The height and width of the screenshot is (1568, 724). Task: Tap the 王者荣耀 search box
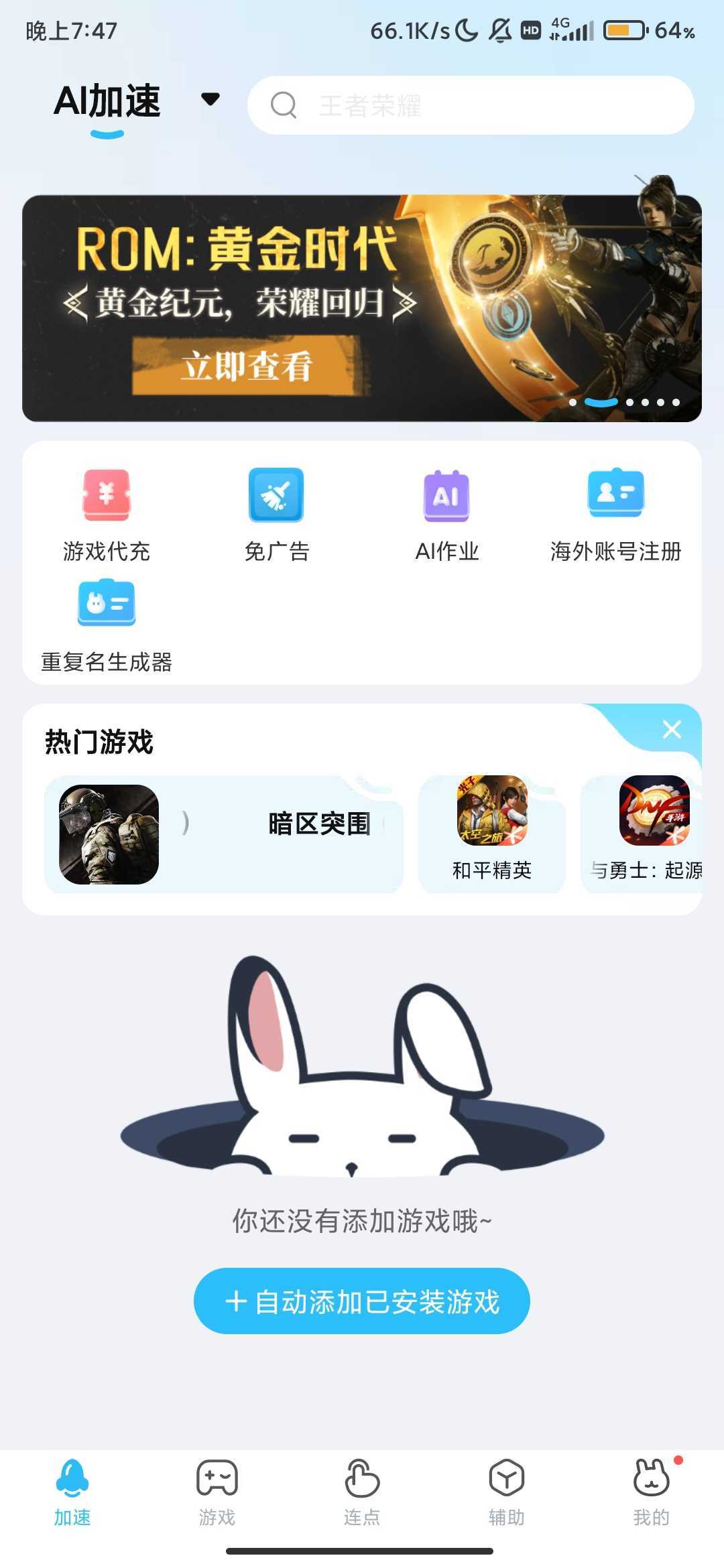pyautogui.click(x=469, y=105)
